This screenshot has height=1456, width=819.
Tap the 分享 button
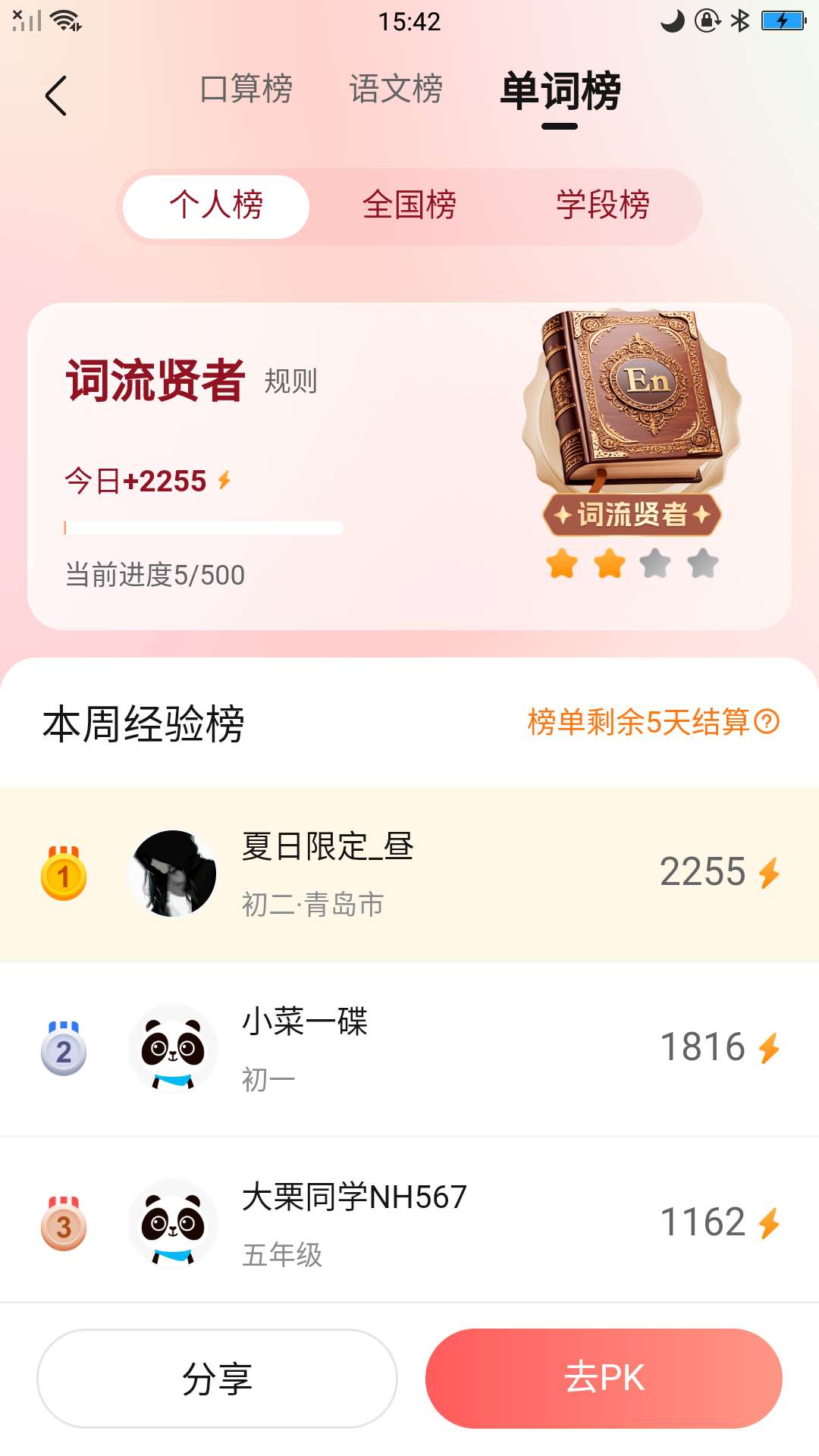point(217,1378)
